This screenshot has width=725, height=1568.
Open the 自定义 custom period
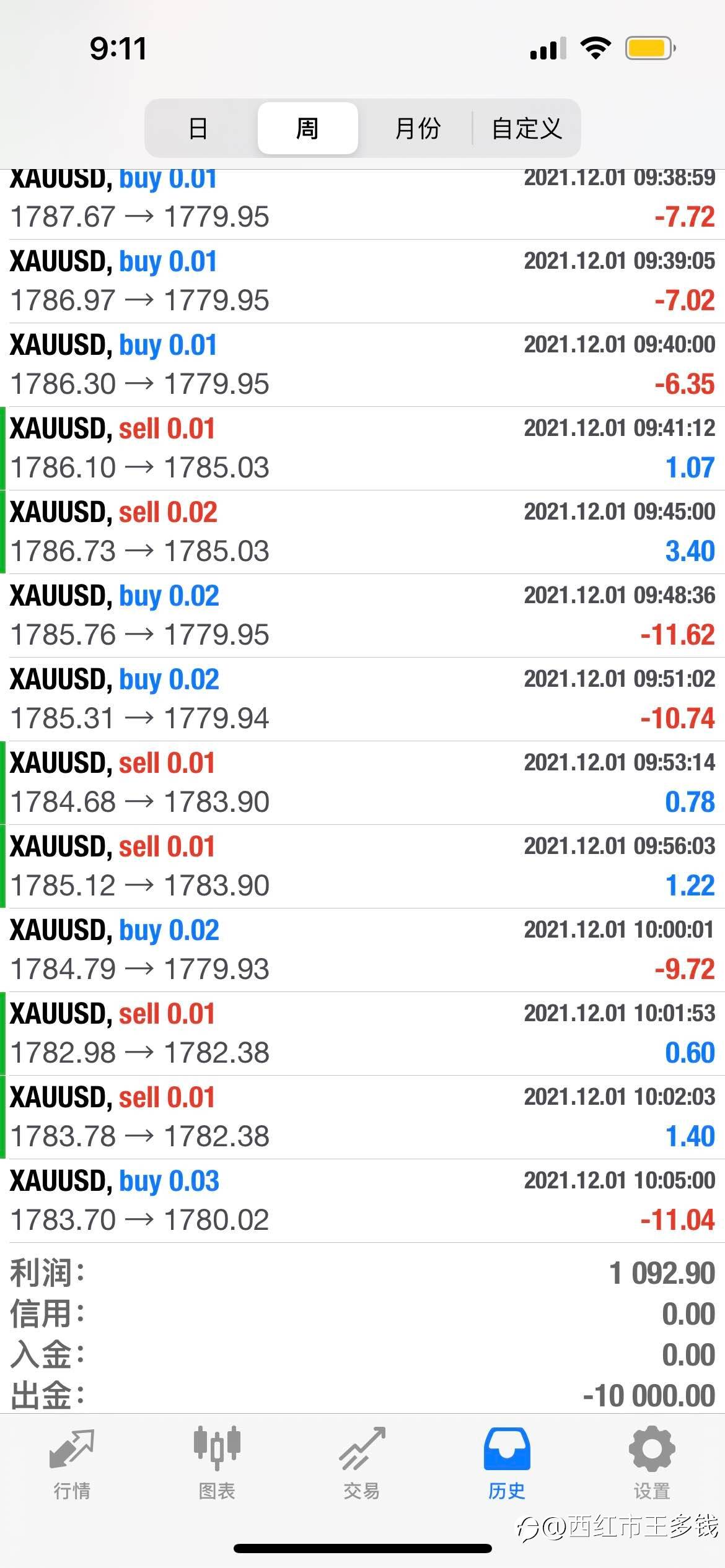[x=527, y=128]
